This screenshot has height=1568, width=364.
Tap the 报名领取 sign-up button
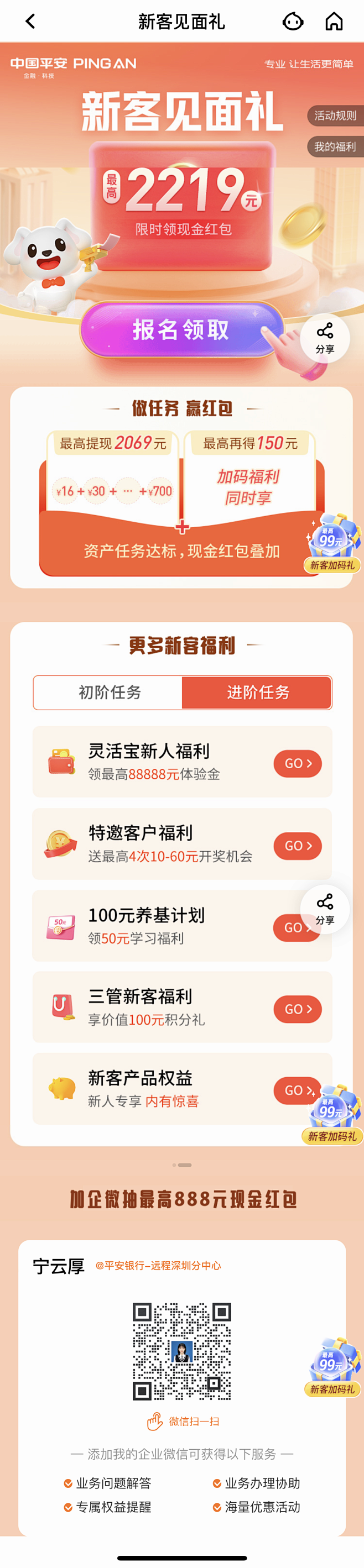pos(181,330)
